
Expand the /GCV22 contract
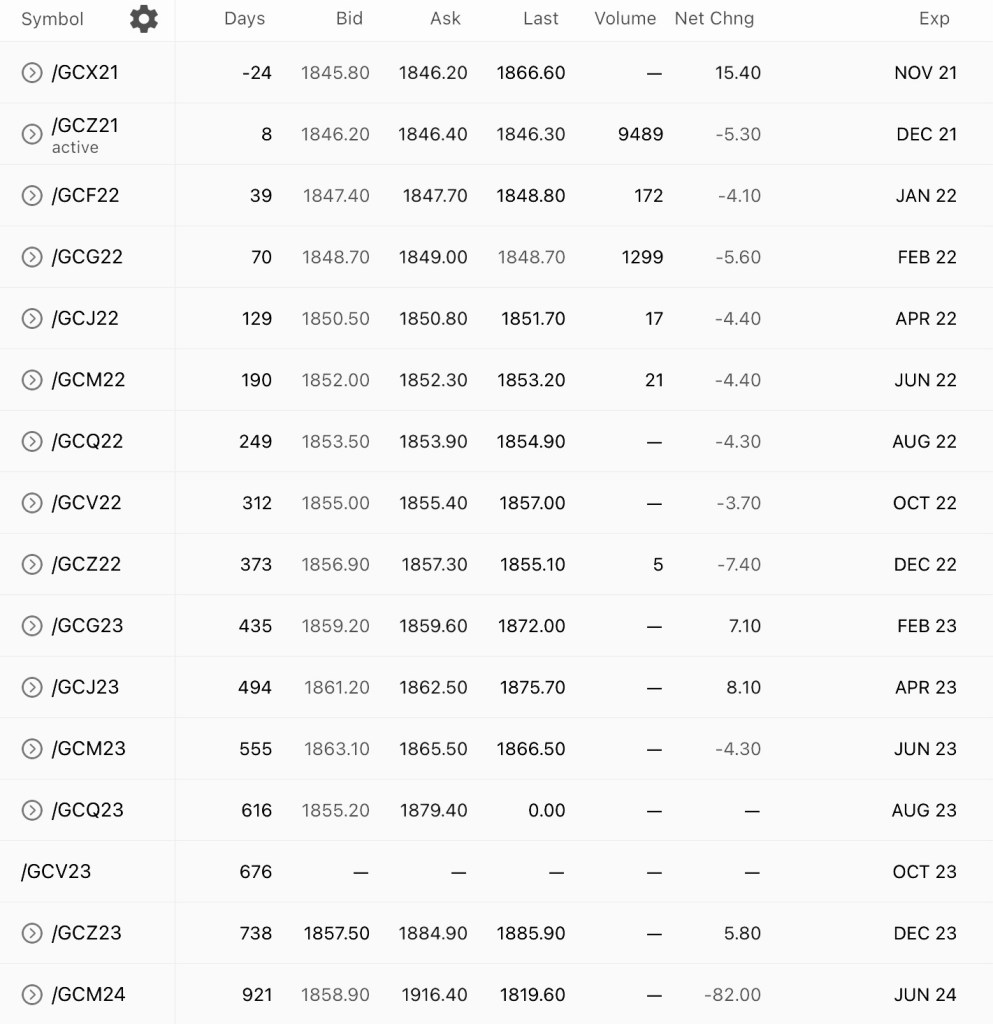click(x=32, y=503)
